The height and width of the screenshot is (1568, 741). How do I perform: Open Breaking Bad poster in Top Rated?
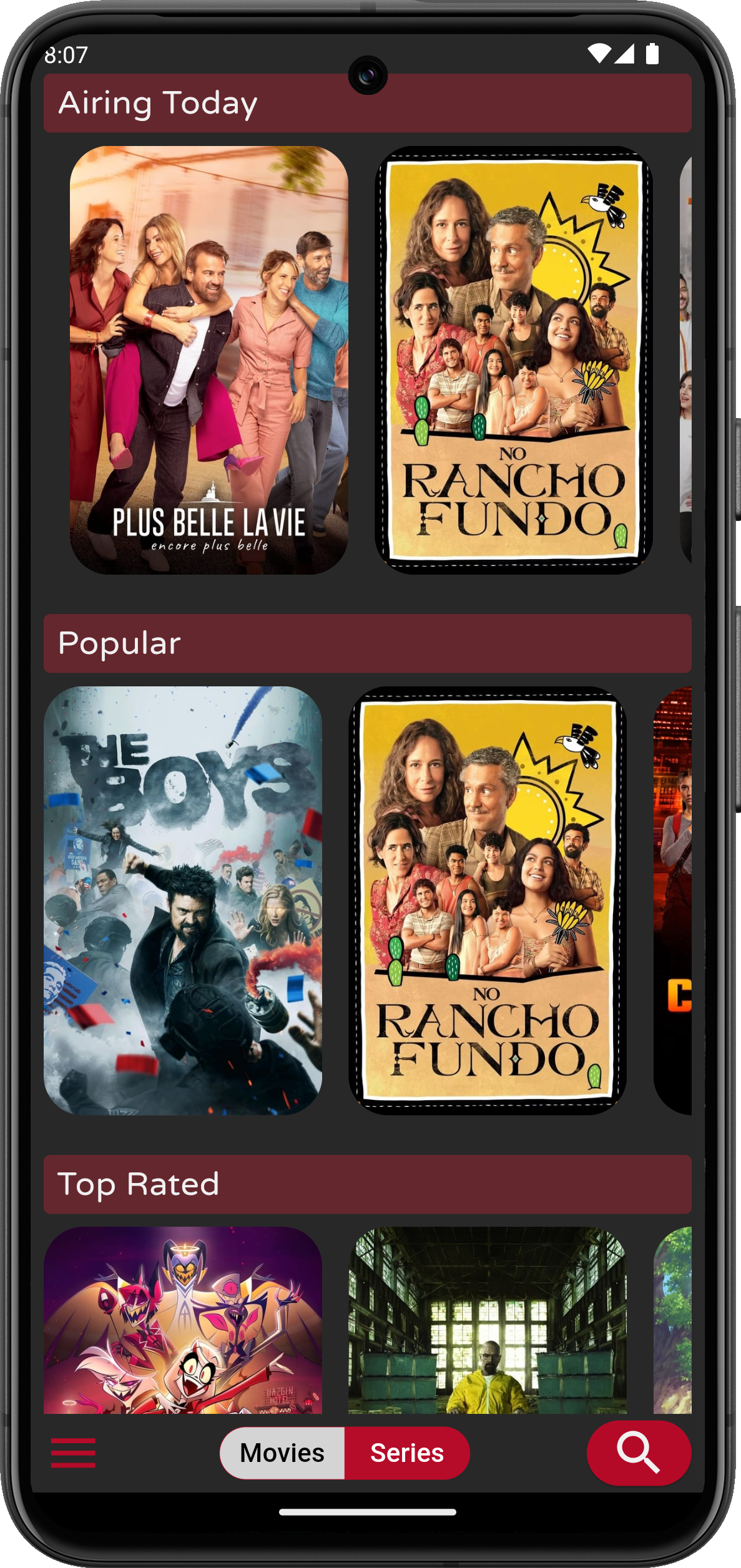click(487, 1320)
